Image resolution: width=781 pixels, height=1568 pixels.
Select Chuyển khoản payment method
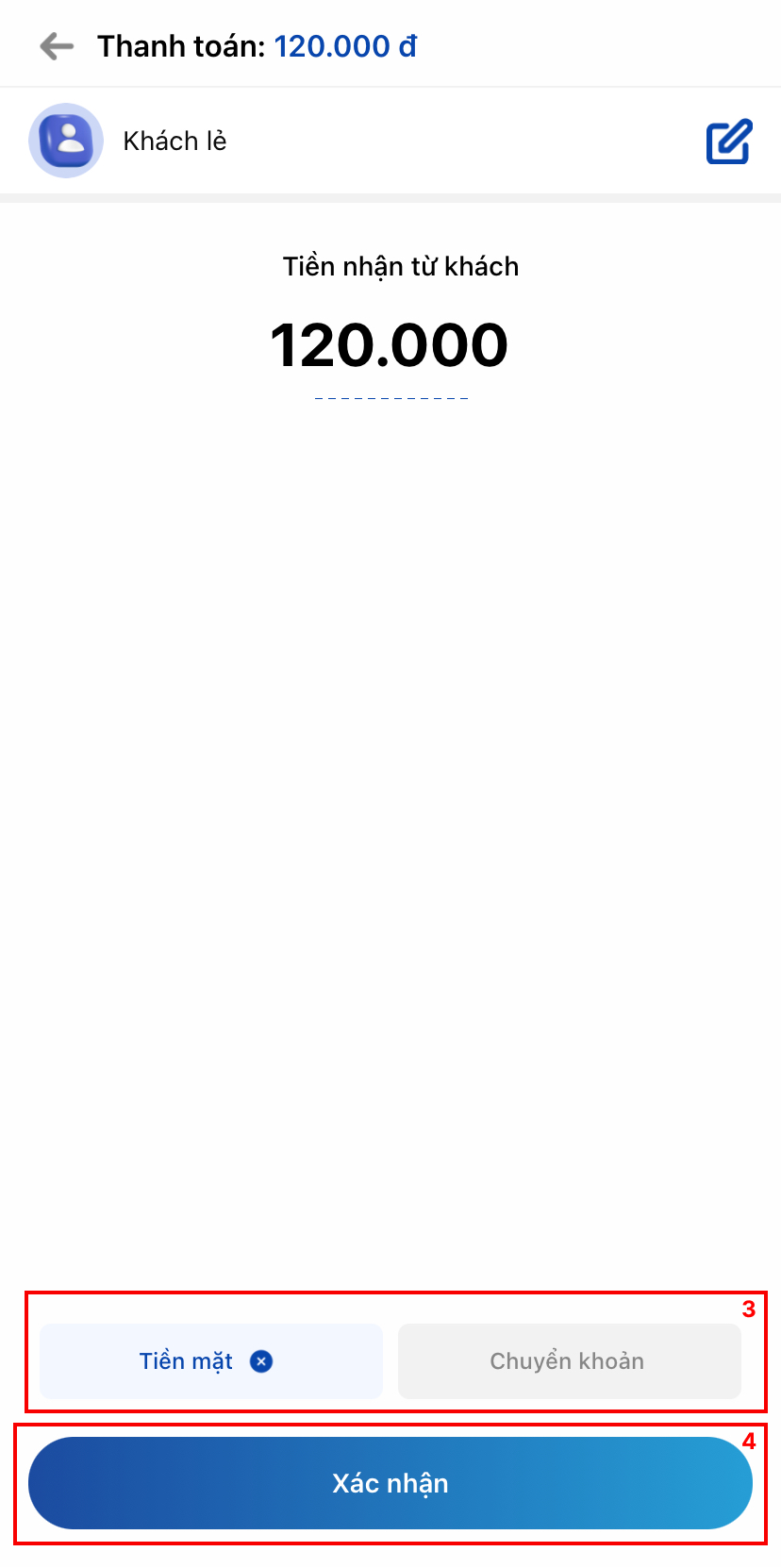(x=569, y=1361)
